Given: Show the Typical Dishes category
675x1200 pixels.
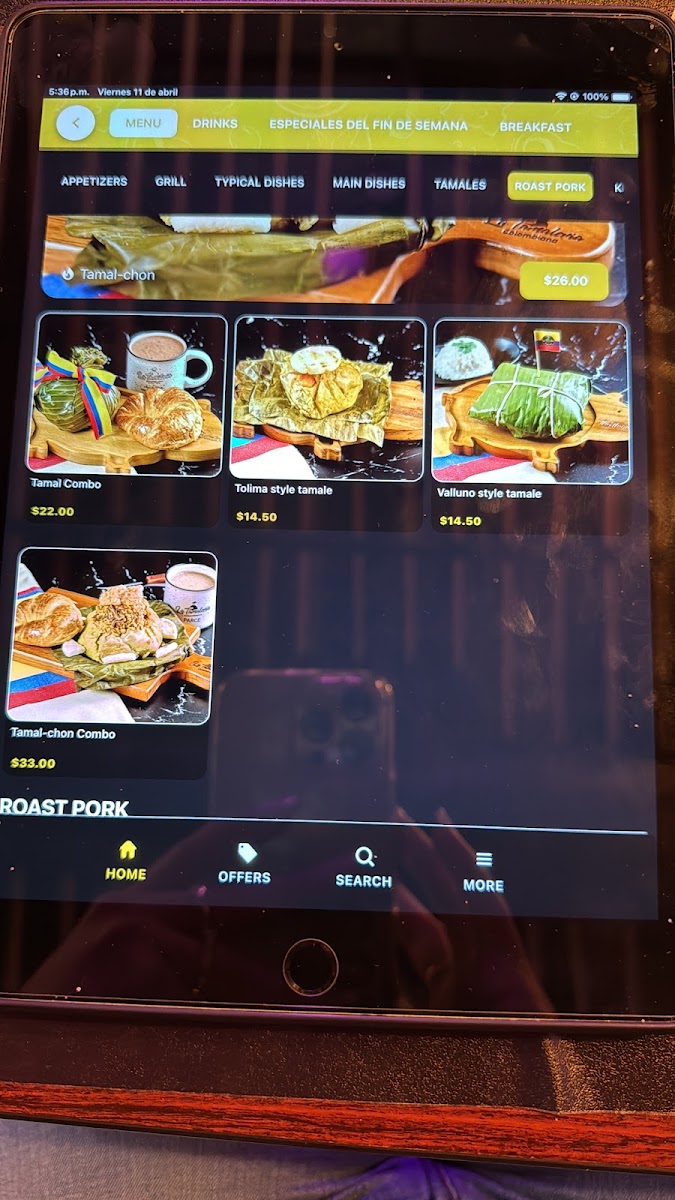Looking at the screenshot, I should (259, 183).
